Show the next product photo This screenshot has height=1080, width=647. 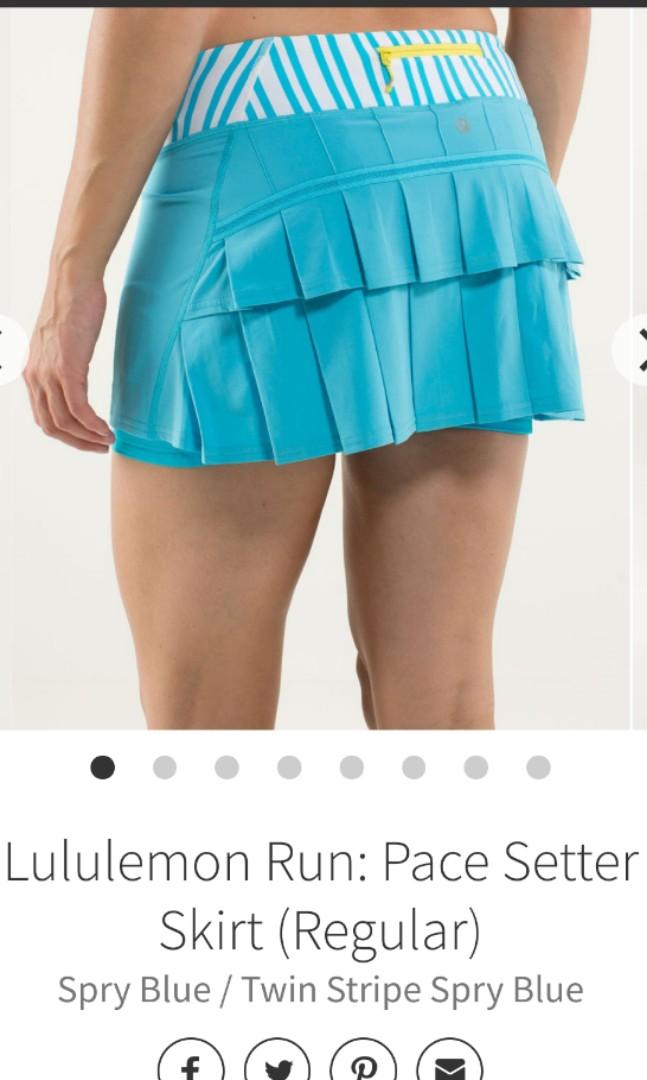click(x=634, y=350)
